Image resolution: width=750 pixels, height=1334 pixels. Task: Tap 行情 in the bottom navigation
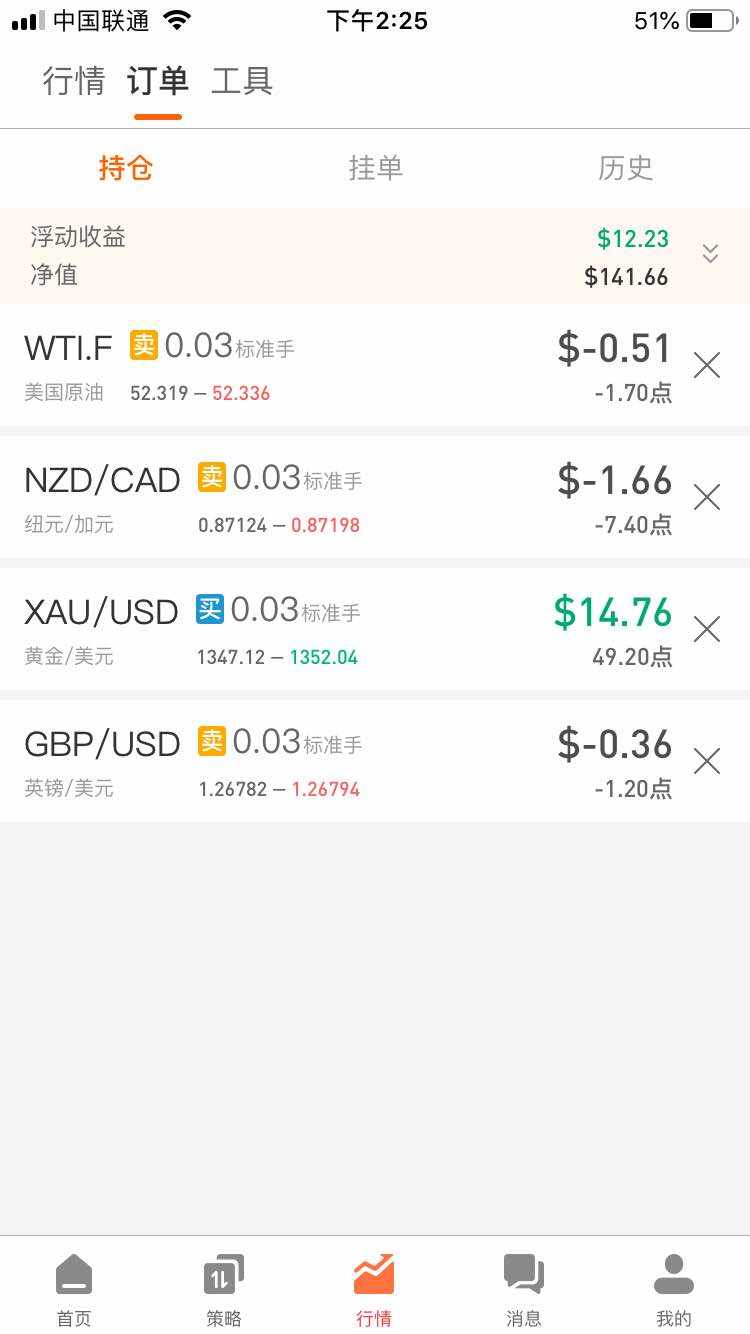374,1289
